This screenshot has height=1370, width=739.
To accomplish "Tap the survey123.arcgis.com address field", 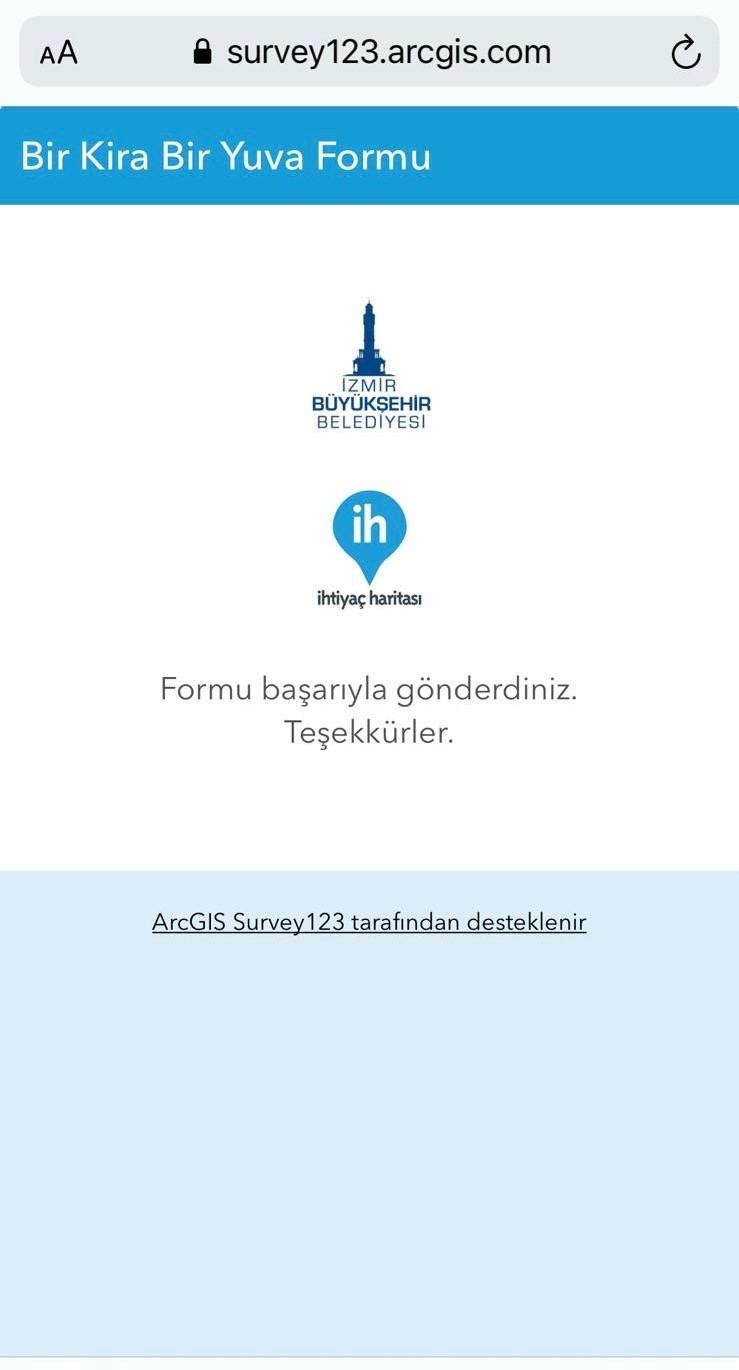I will [x=371, y=51].
